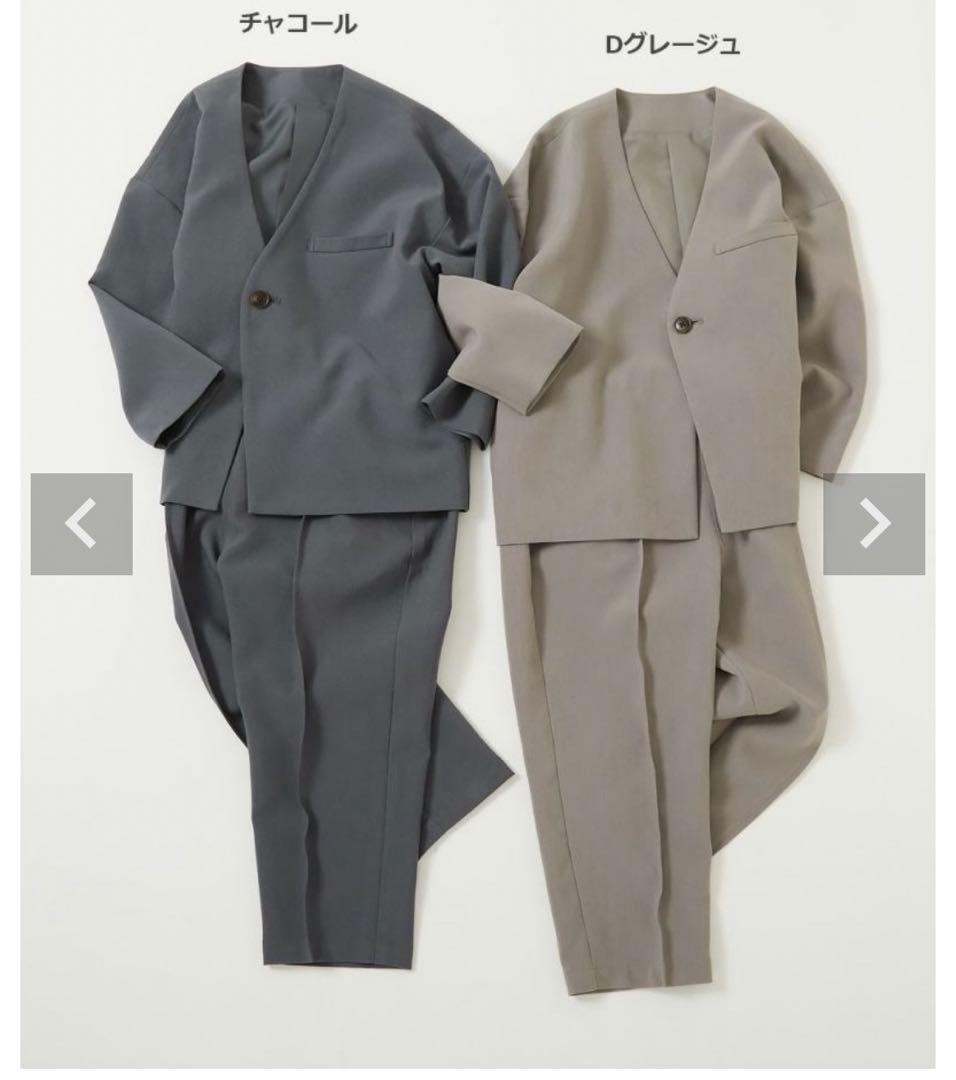Go to the previous product image
Viewport: 956px width, 1080px height.
[x=82, y=524]
